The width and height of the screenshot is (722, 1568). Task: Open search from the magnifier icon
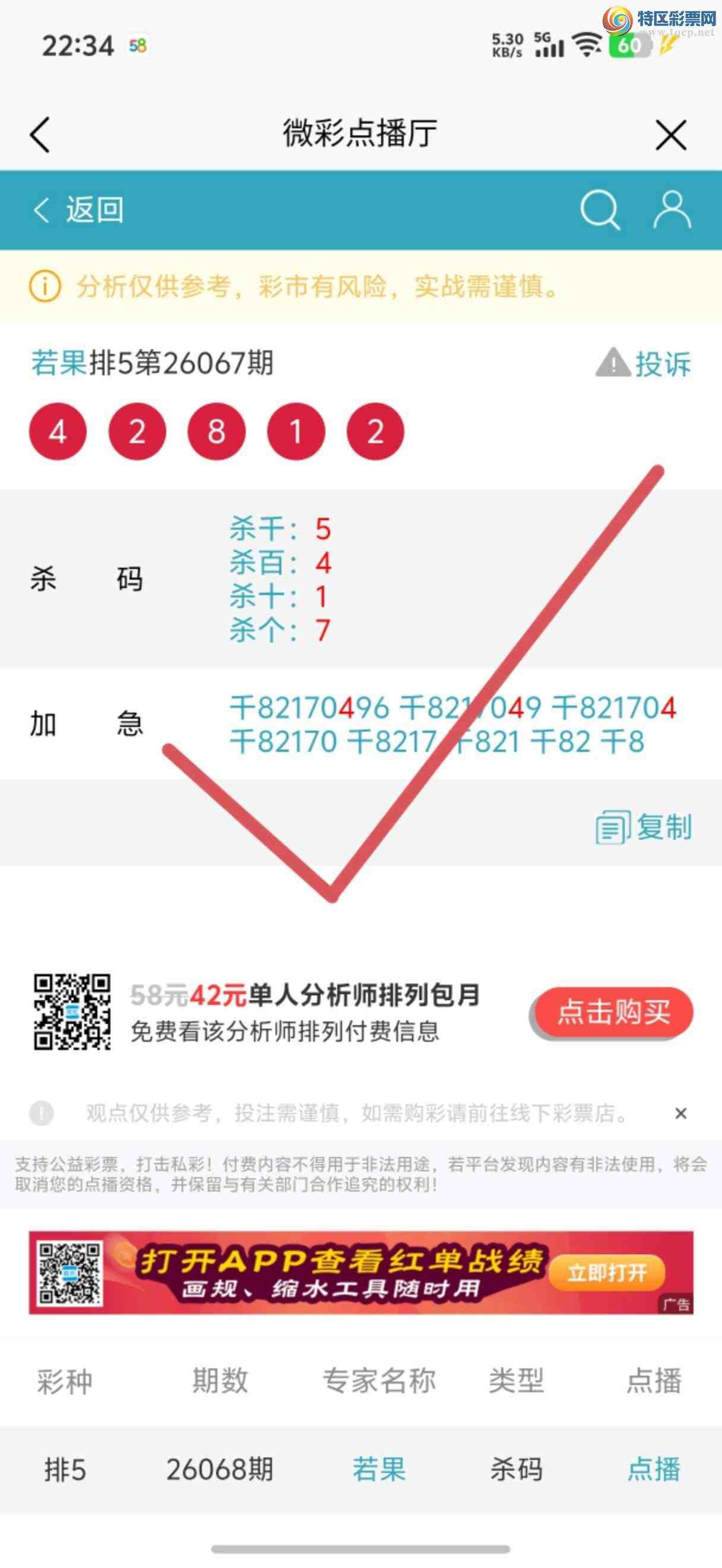click(x=599, y=210)
